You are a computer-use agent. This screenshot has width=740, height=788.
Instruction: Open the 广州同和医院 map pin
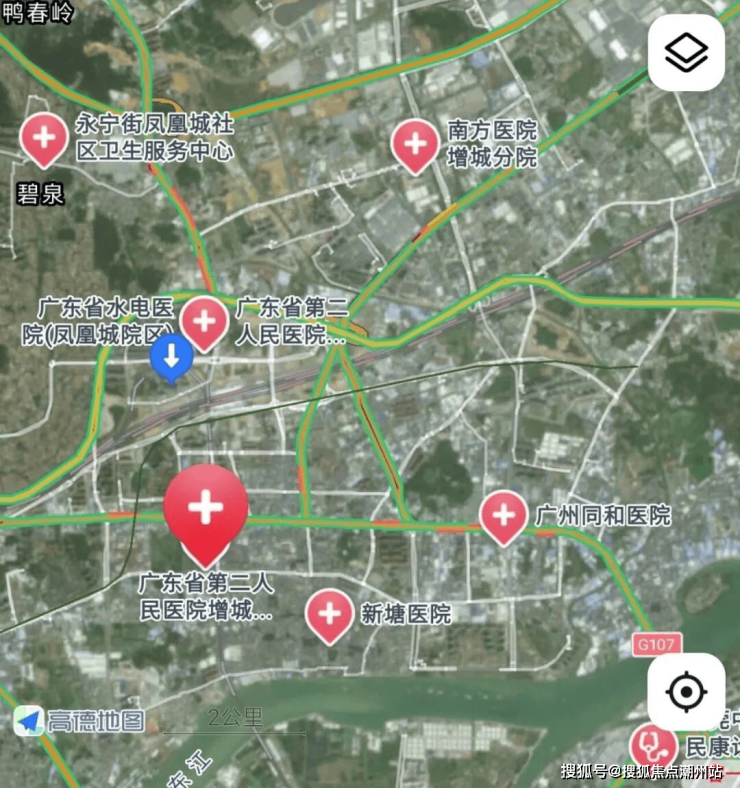pyautogui.click(x=503, y=516)
